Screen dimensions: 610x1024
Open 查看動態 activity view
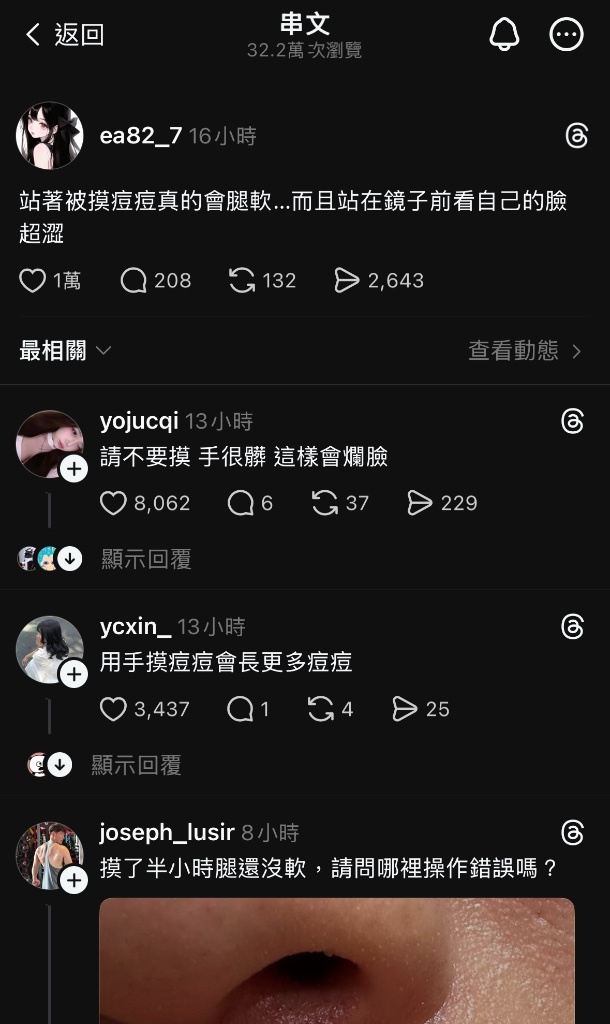[525, 351]
